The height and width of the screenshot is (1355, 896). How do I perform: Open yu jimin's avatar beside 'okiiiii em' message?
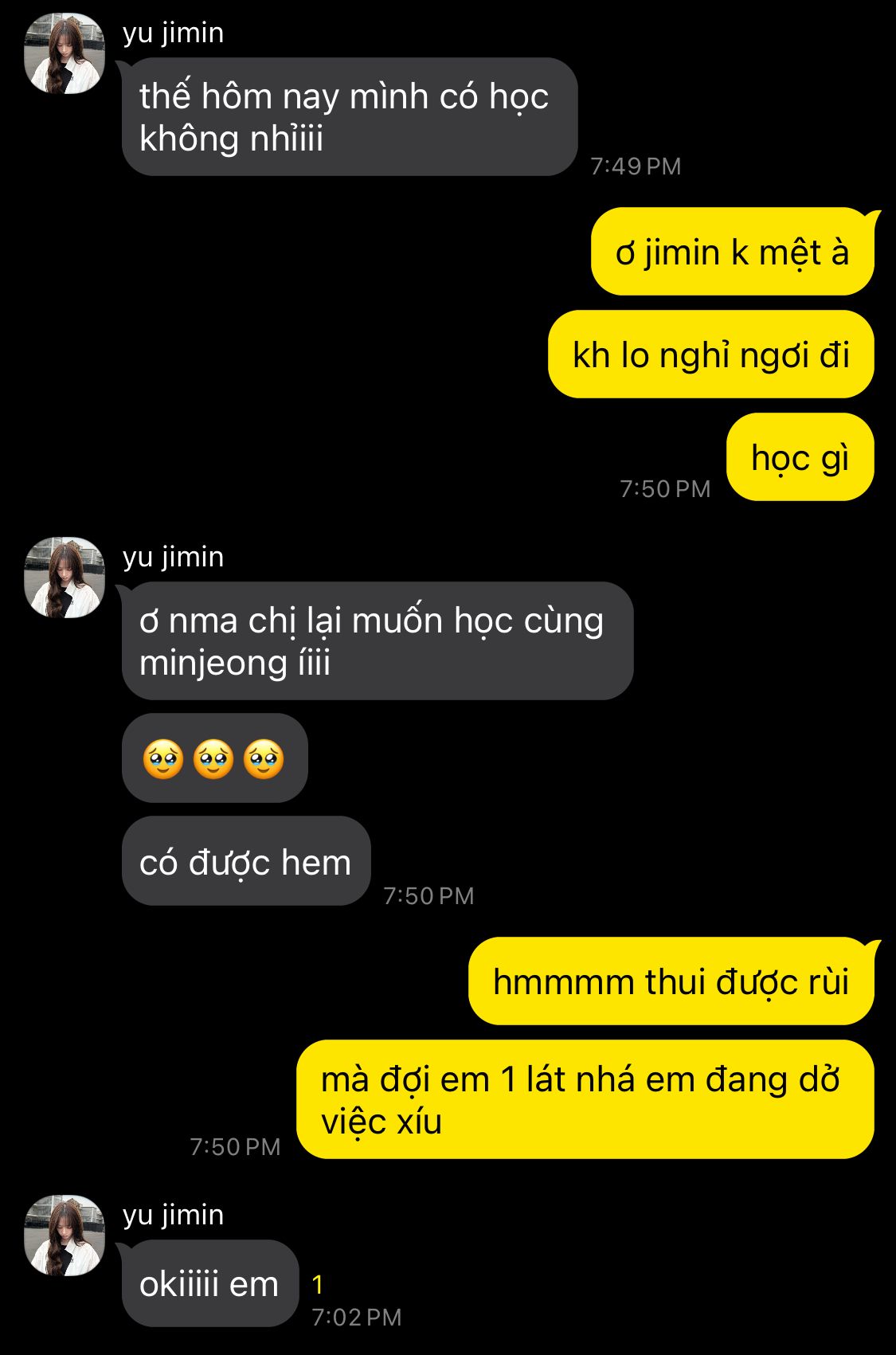65,1236
